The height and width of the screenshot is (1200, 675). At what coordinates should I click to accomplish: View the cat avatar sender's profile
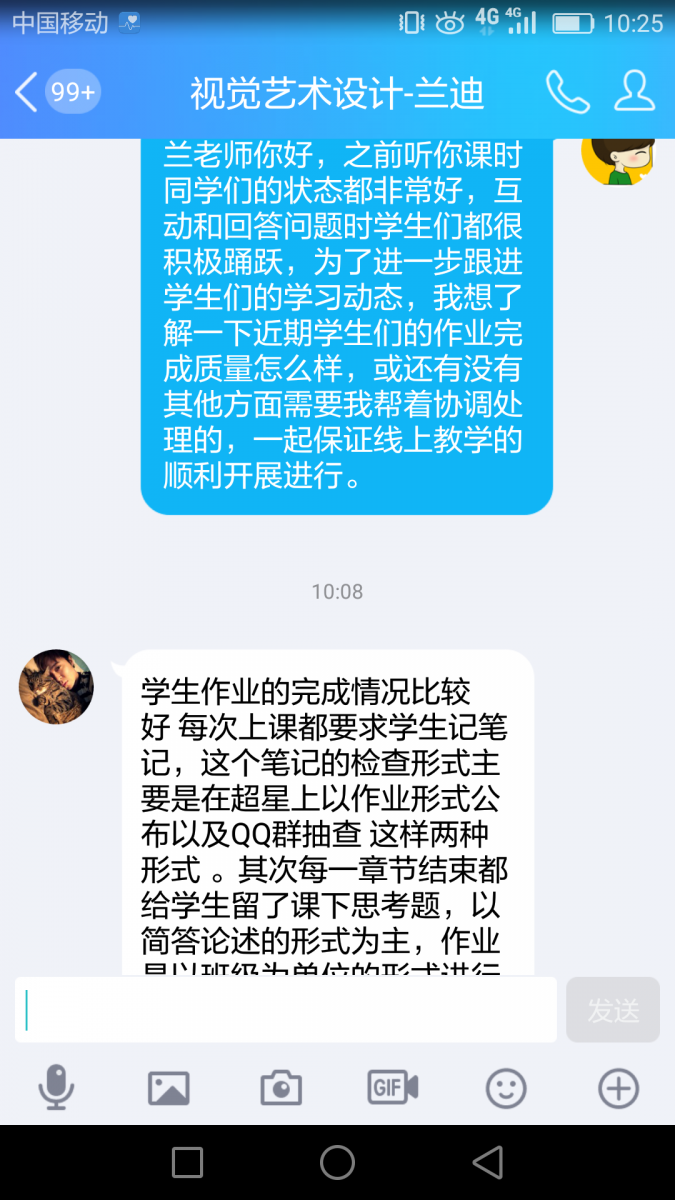tap(56, 687)
